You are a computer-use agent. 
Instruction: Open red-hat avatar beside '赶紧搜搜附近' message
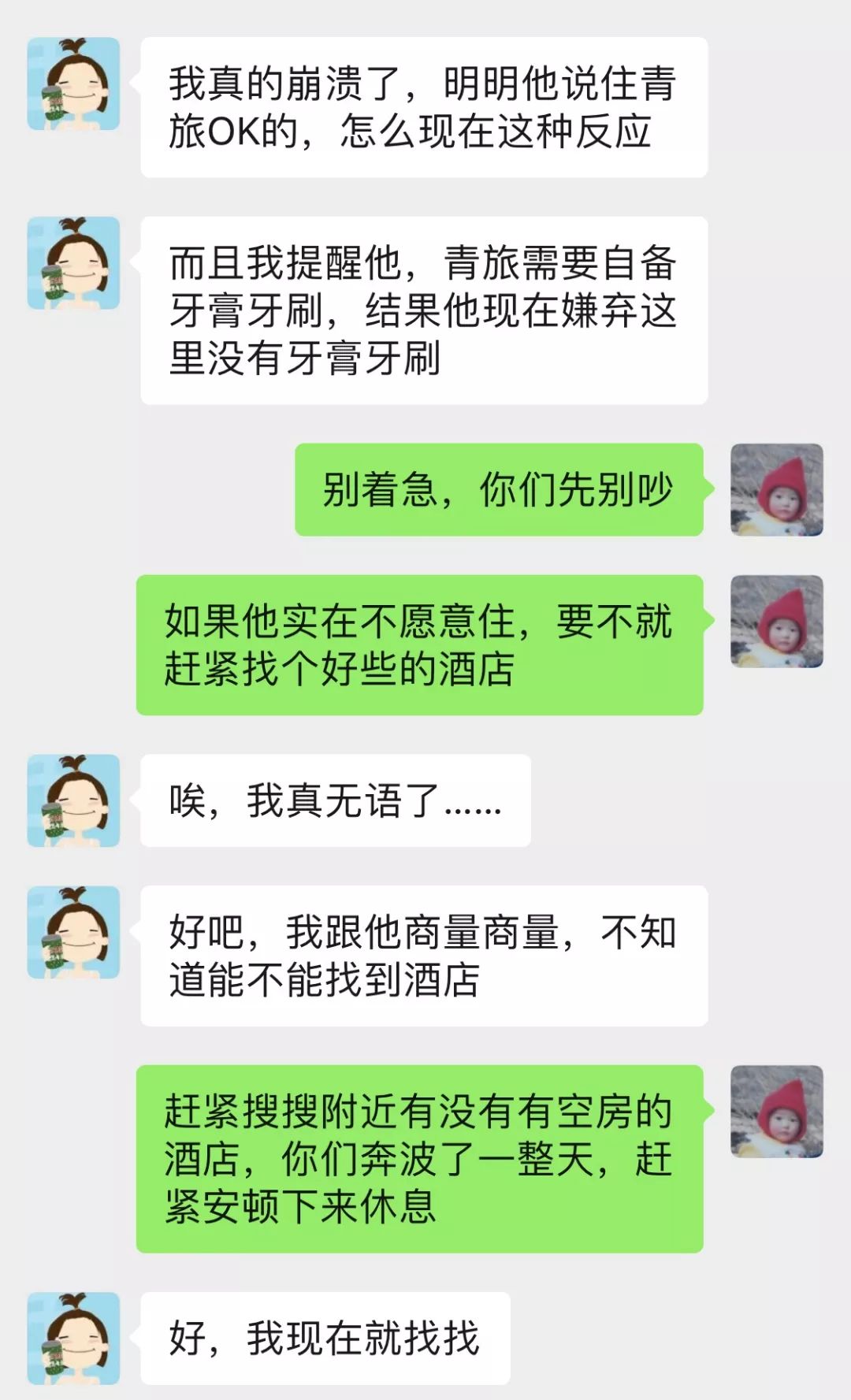point(776,1111)
